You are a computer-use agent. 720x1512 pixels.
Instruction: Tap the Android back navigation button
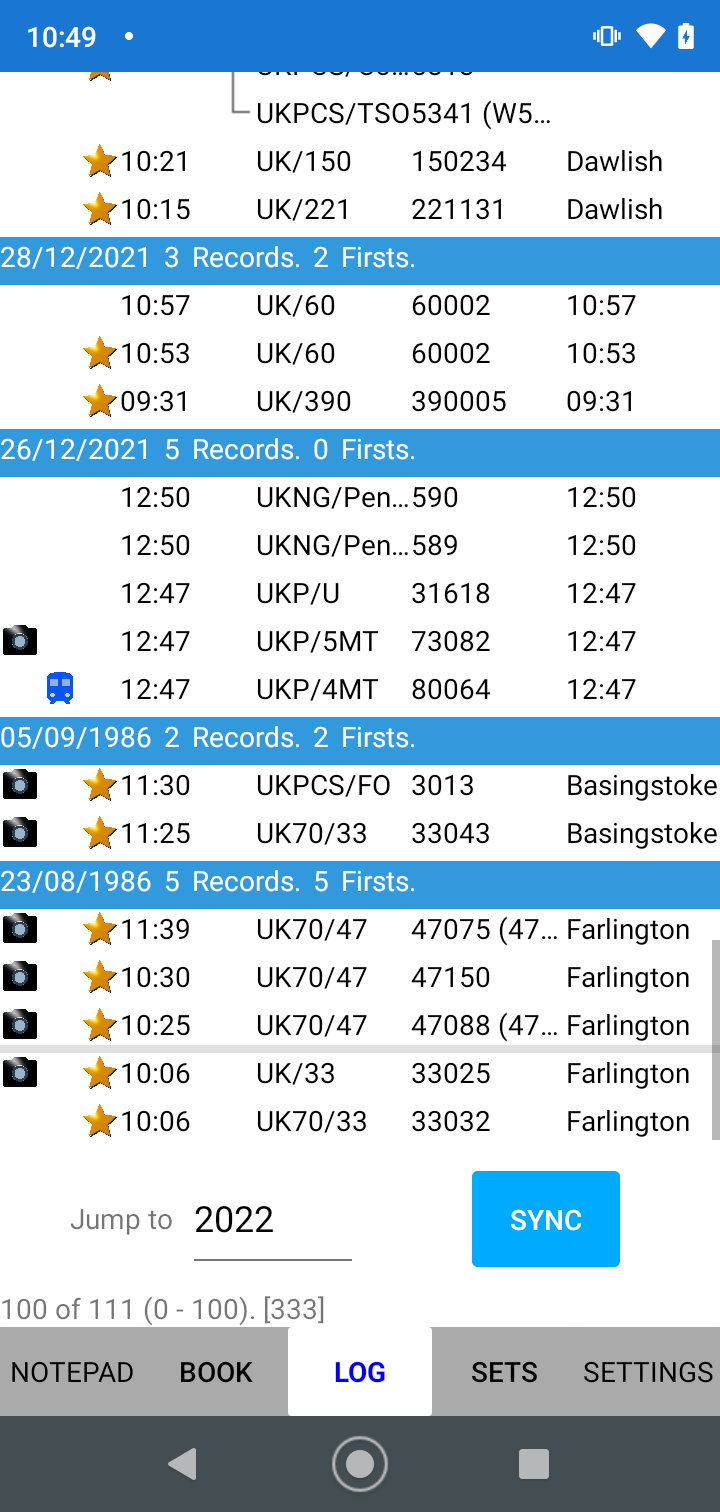(182, 1462)
